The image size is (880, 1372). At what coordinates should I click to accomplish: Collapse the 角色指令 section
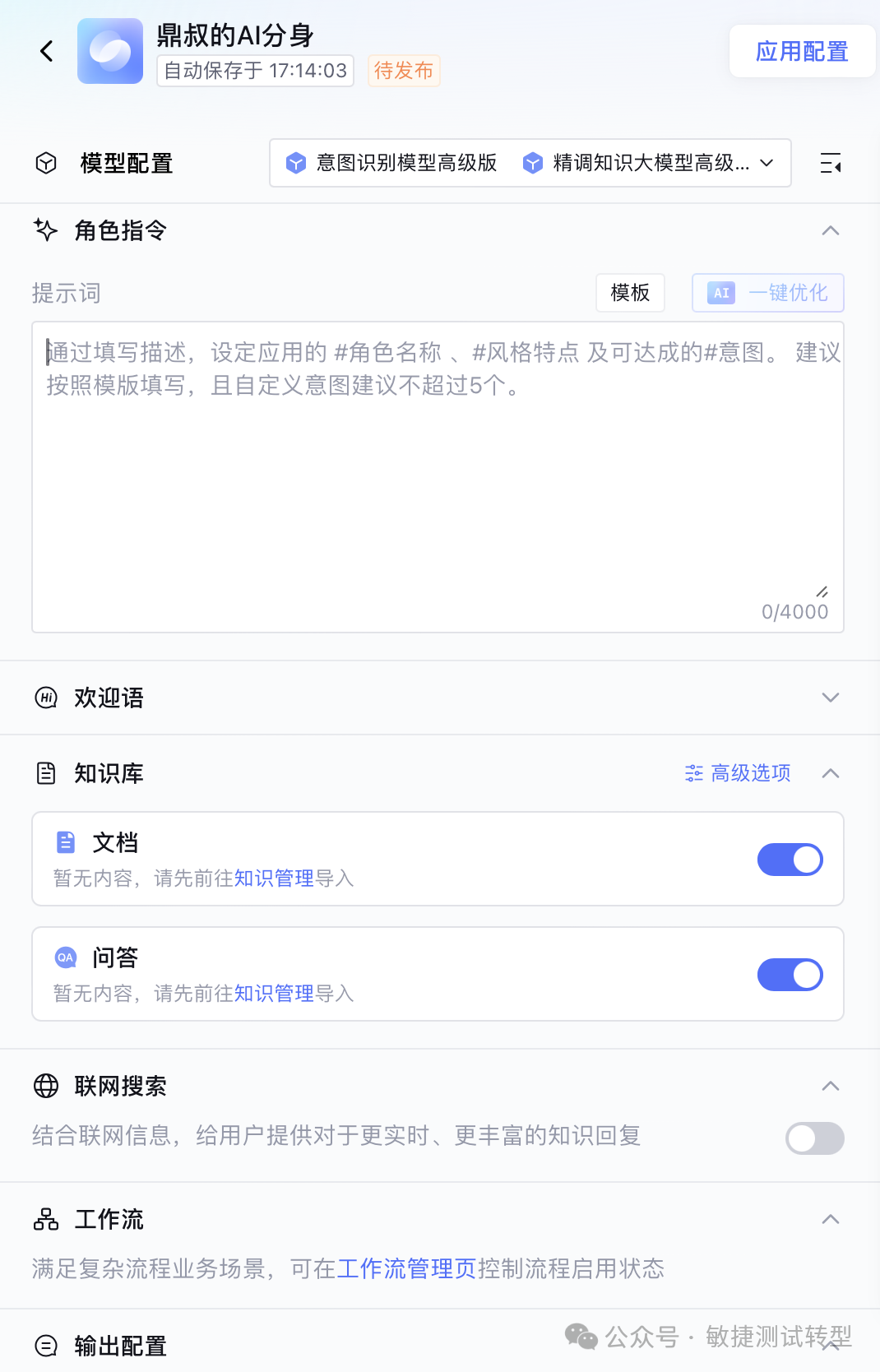pos(831,230)
